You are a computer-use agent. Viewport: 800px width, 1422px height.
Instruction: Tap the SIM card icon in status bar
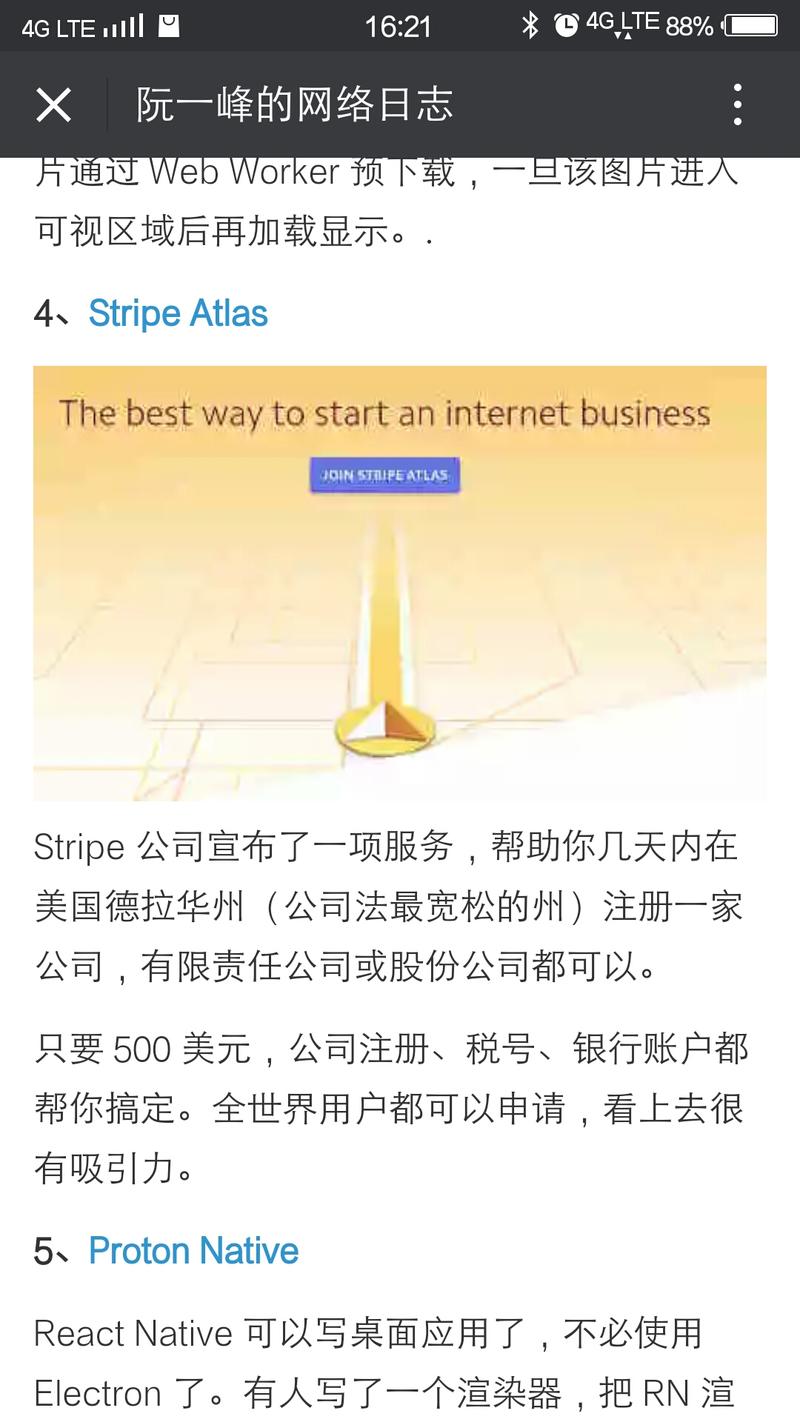pyautogui.click(x=166, y=26)
